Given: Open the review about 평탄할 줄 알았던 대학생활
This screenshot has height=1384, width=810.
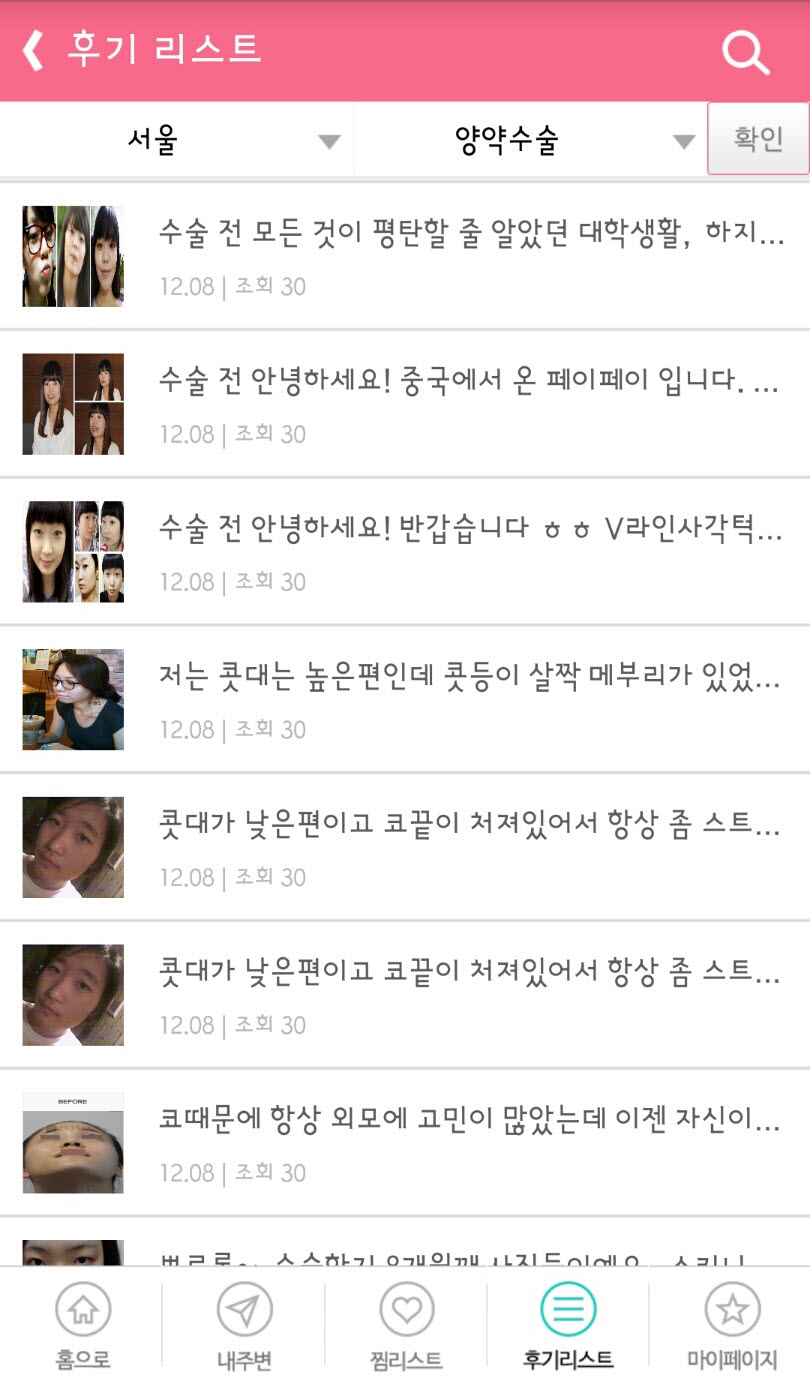Looking at the screenshot, I should [x=405, y=256].
